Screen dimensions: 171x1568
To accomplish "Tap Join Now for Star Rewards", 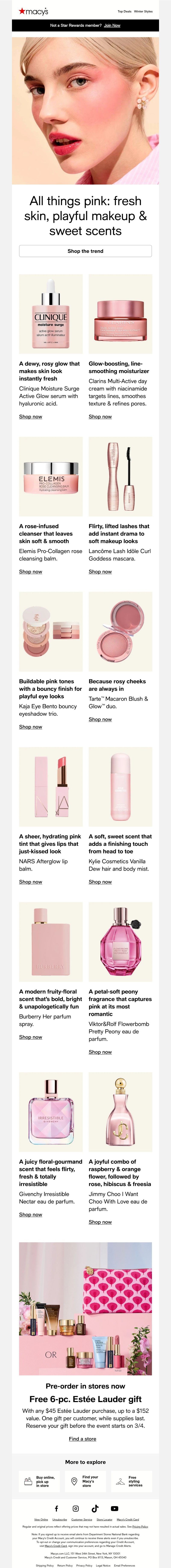I will tap(112, 25).
